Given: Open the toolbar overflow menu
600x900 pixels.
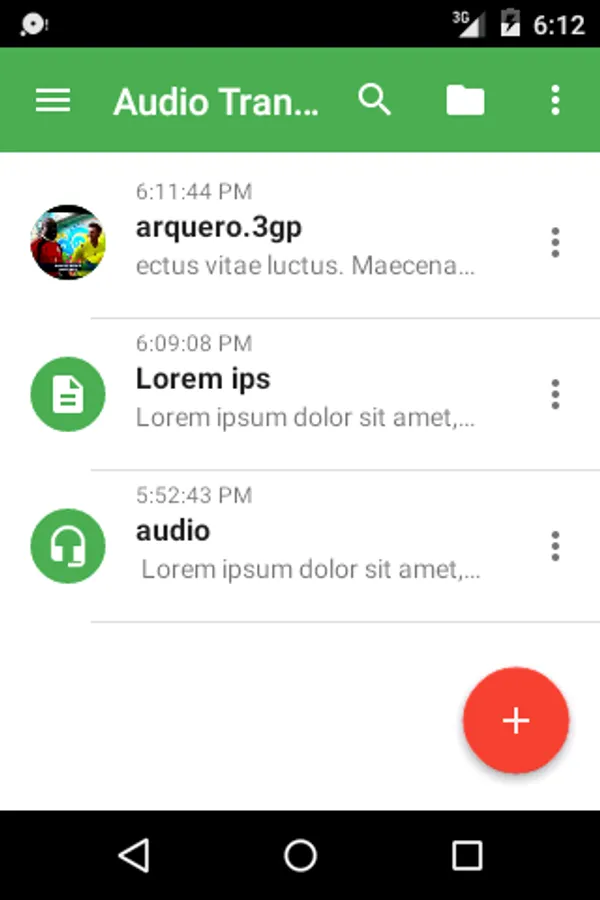Looking at the screenshot, I should click(x=555, y=100).
